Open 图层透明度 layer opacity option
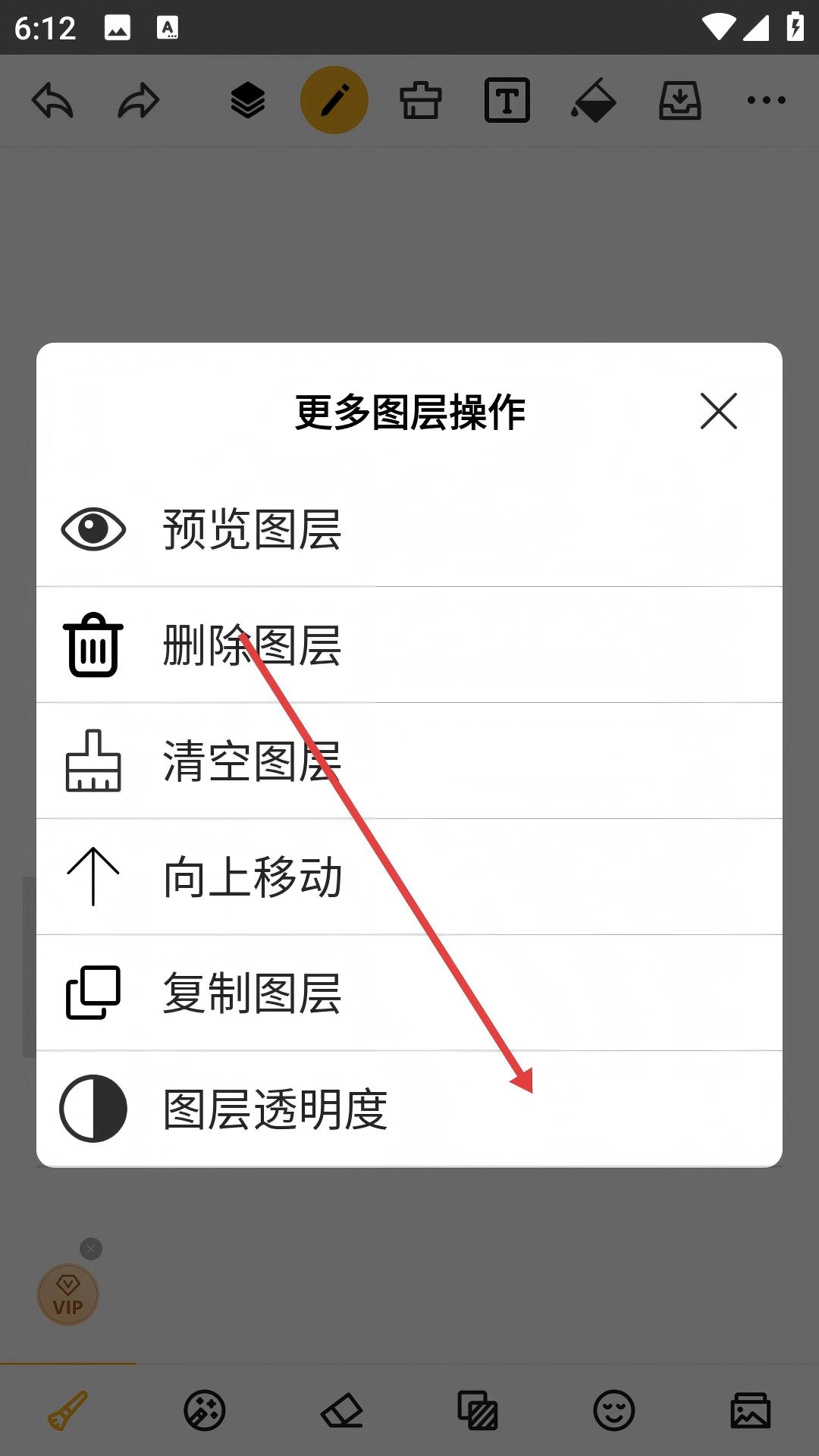Image resolution: width=819 pixels, height=1456 pixels. point(275,1109)
